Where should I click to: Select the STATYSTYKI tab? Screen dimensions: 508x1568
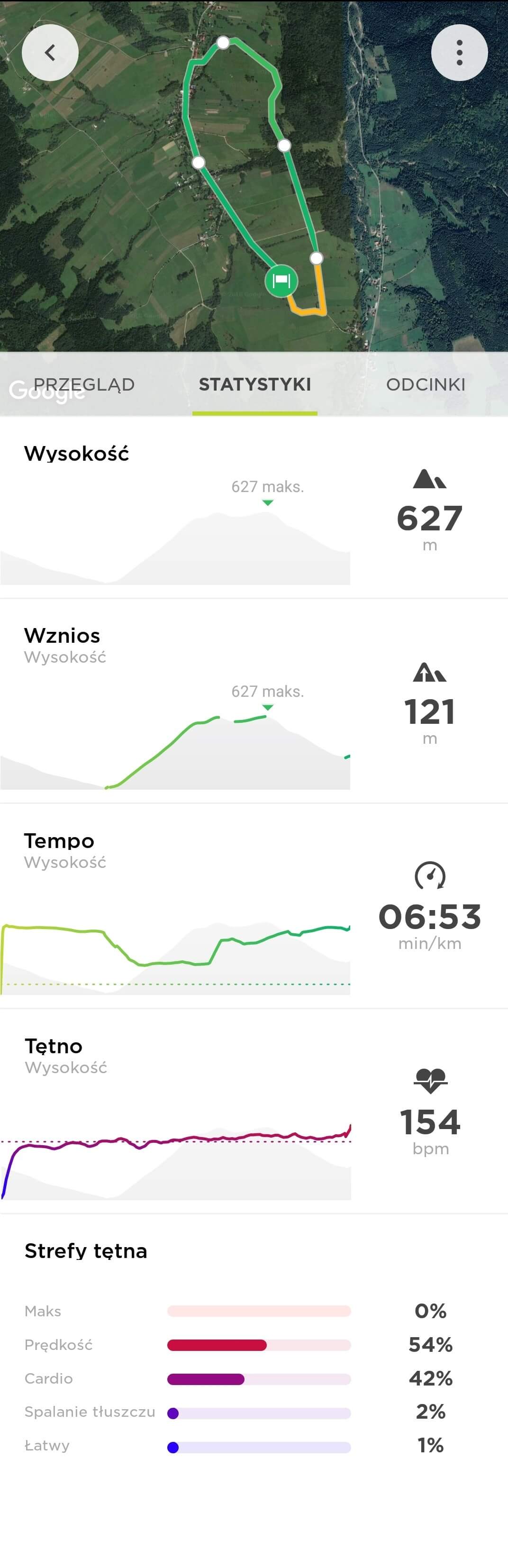pos(254,385)
